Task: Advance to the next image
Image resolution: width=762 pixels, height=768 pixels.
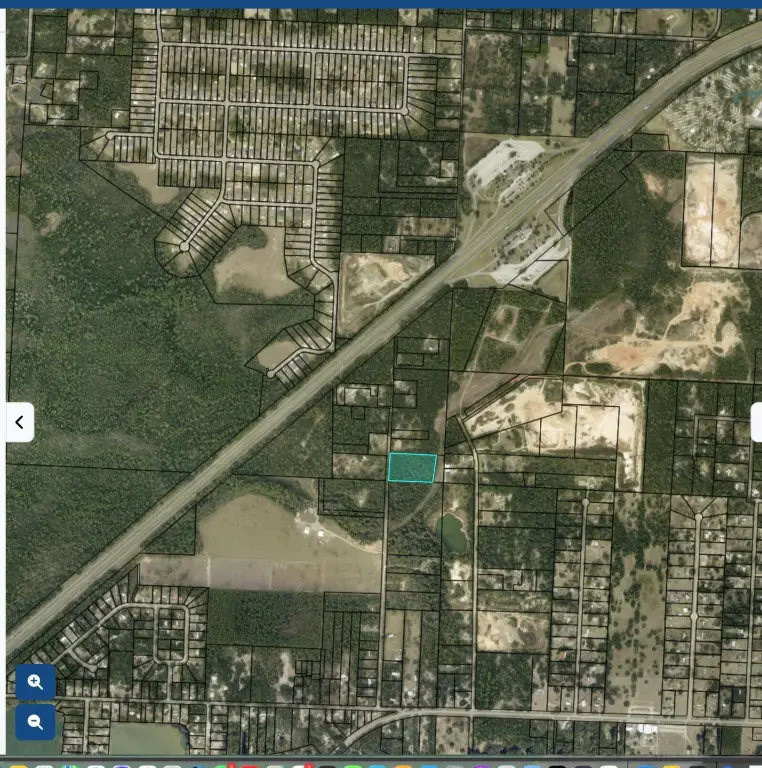Action: [x=756, y=422]
